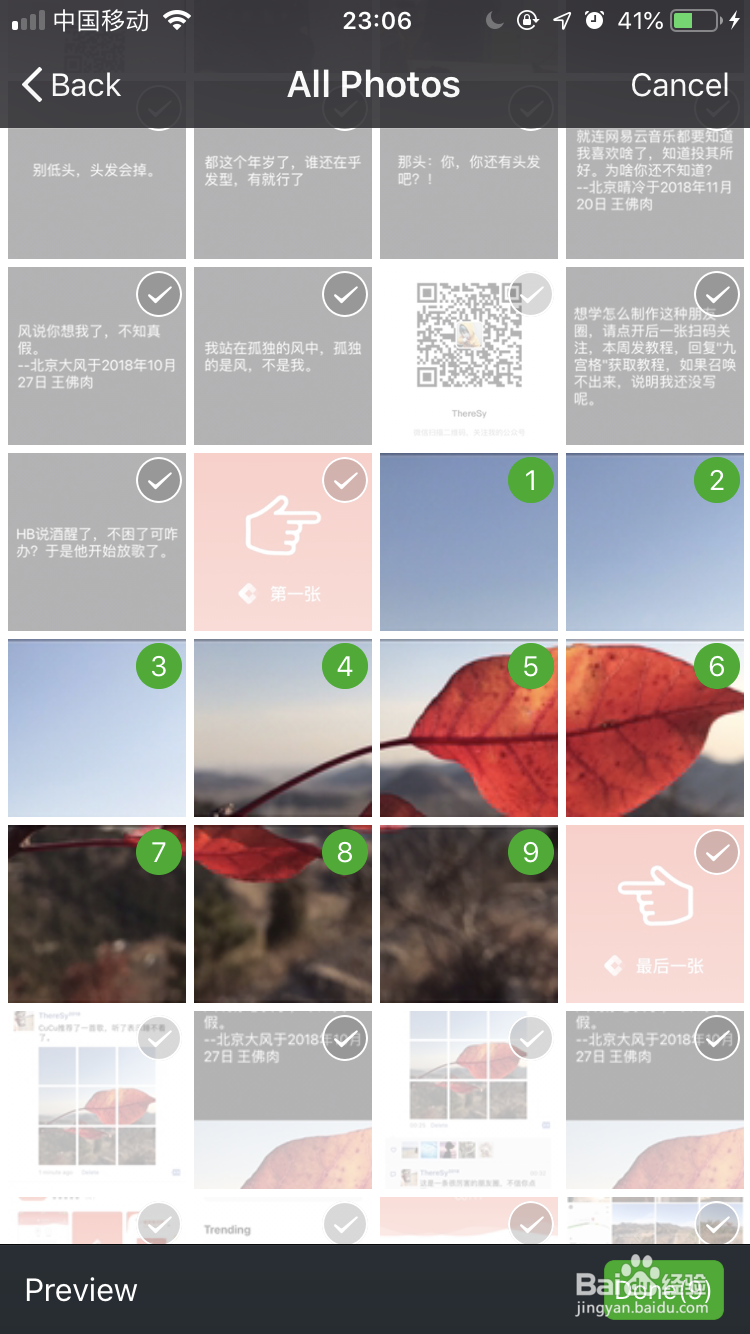Deselect the red leaf photo numbered 6

coord(716,666)
